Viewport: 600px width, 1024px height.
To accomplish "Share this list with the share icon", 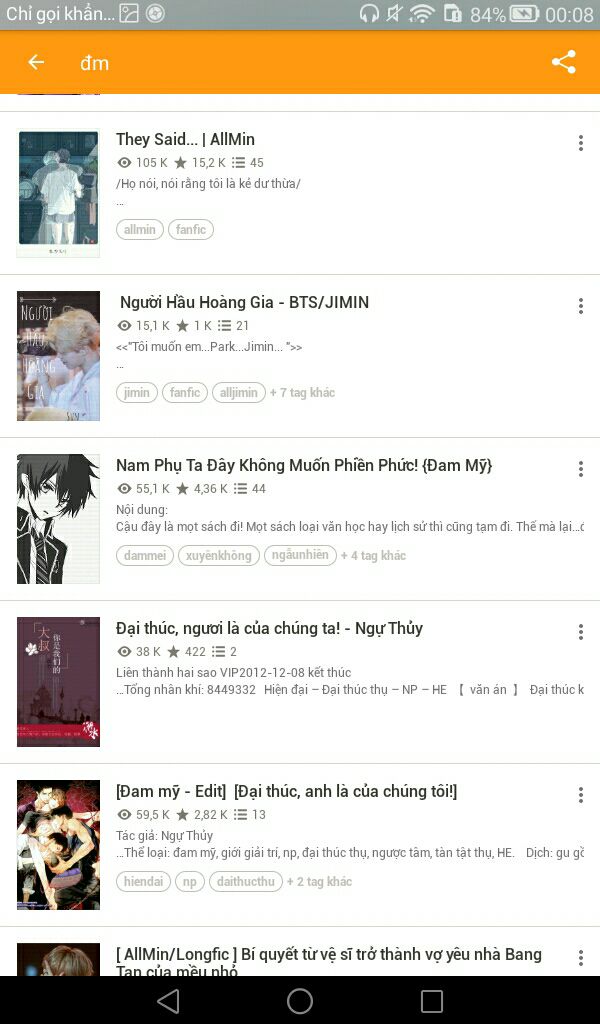I will point(564,62).
